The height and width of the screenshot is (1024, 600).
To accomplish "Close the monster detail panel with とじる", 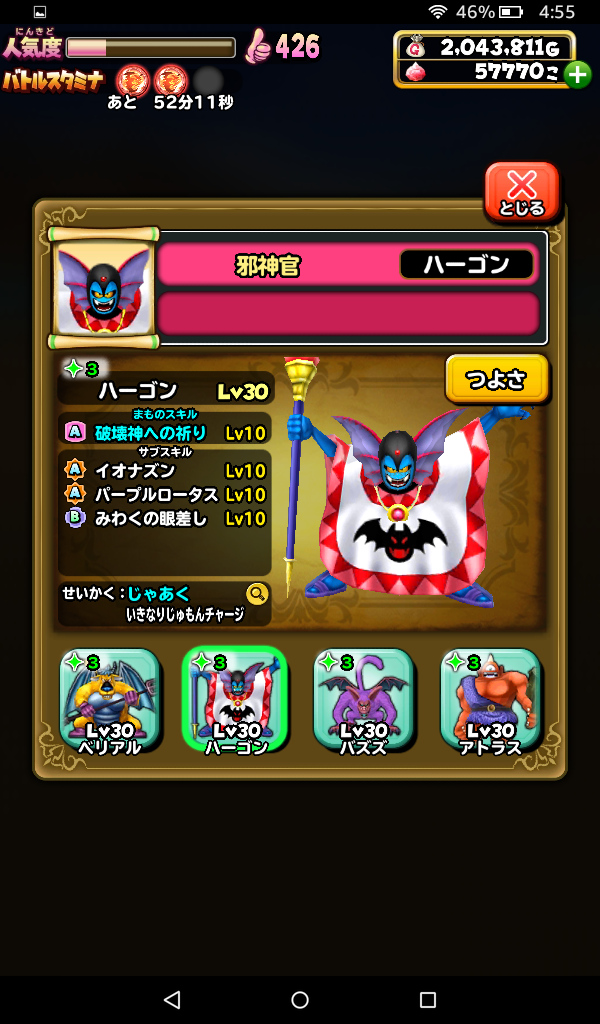I will (x=521, y=191).
